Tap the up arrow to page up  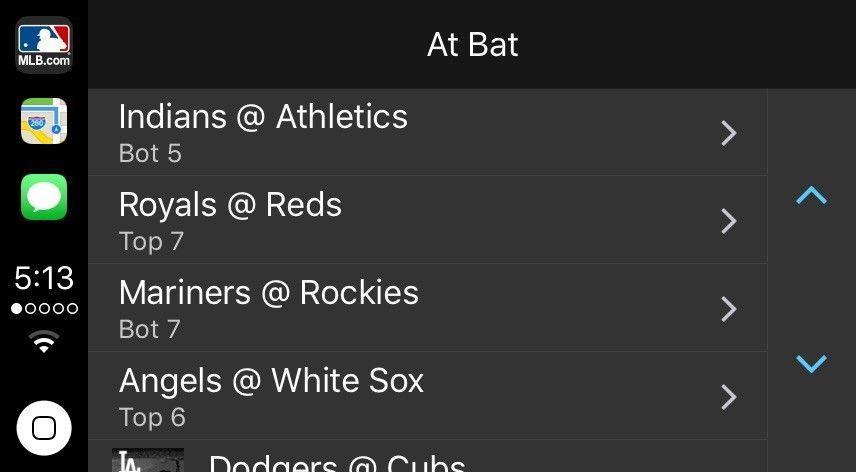tap(811, 196)
